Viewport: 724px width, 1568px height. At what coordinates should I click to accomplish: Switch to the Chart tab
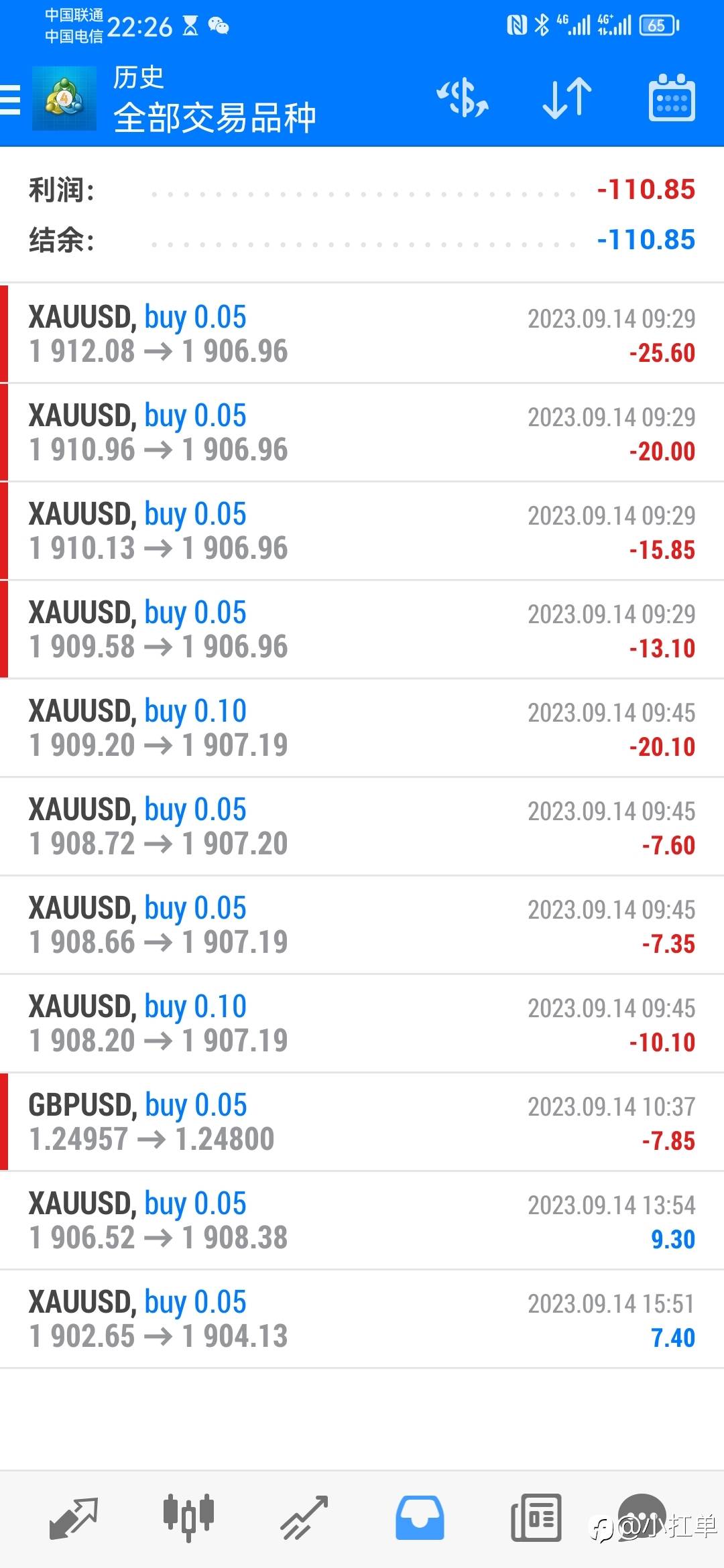pyautogui.click(x=188, y=1517)
